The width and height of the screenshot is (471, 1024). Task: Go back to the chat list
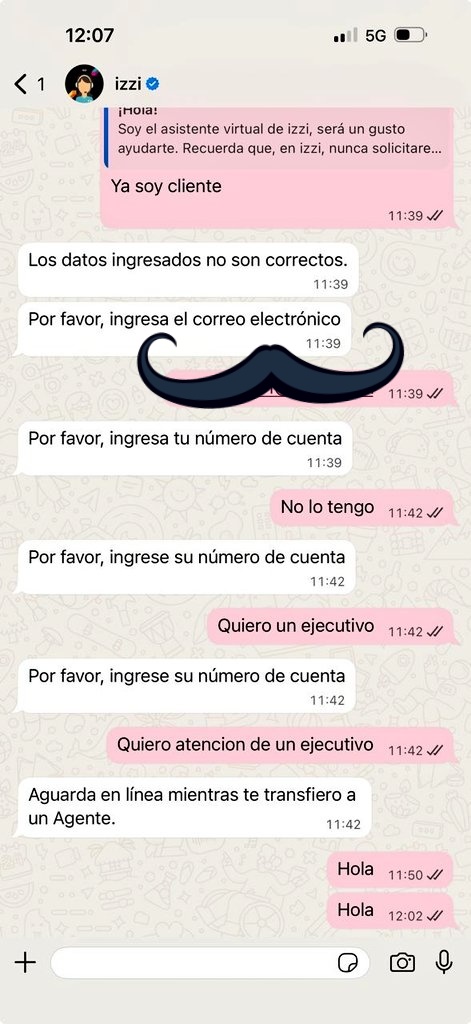tap(29, 84)
